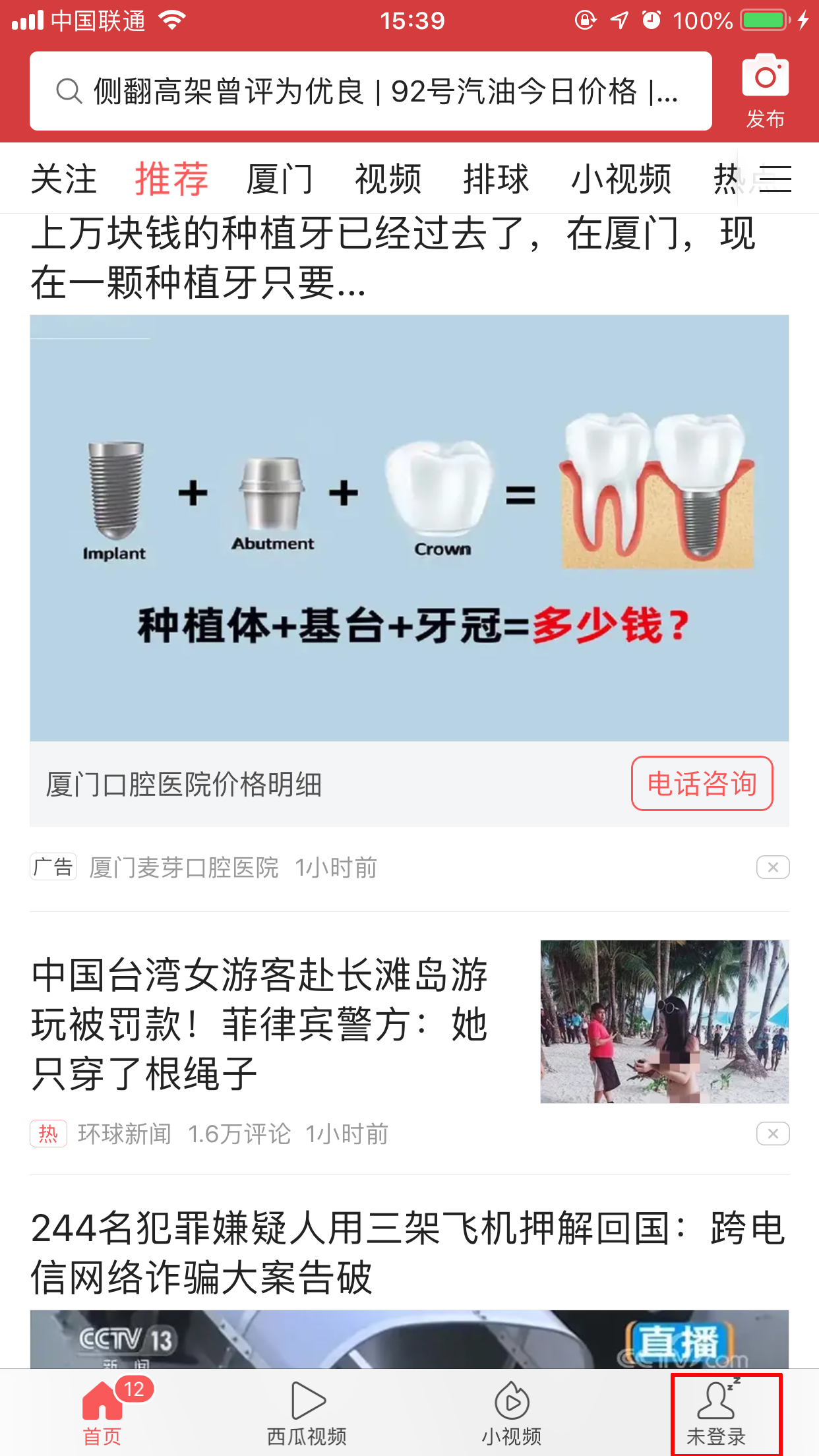Dismiss the 长滩岛 tourist news item
Viewport: 819px width, 1456px height.
pos(773,1134)
